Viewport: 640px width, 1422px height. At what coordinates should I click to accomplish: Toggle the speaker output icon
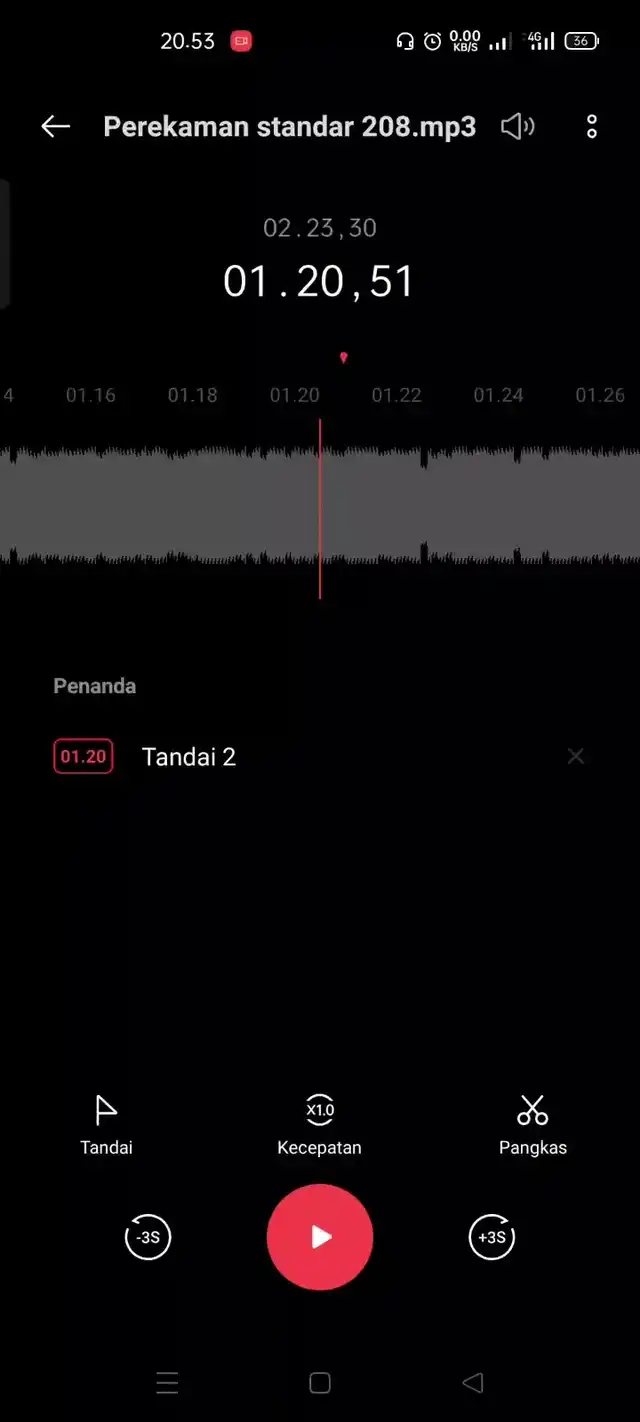pos(517,126)
